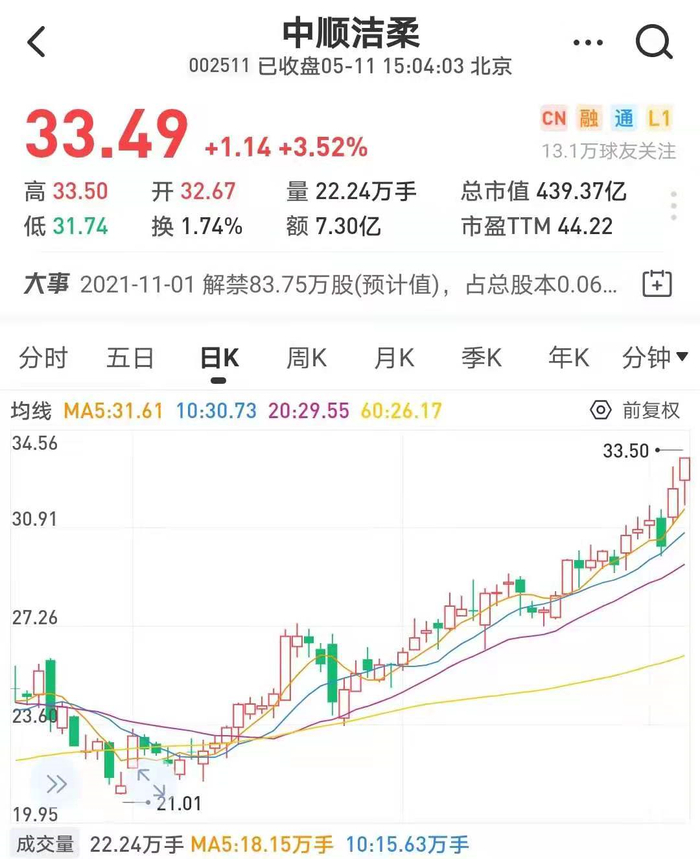Switch to the 分时 chart tab
Viewport: 700px width, 859px height.
[x=43, y=357]
